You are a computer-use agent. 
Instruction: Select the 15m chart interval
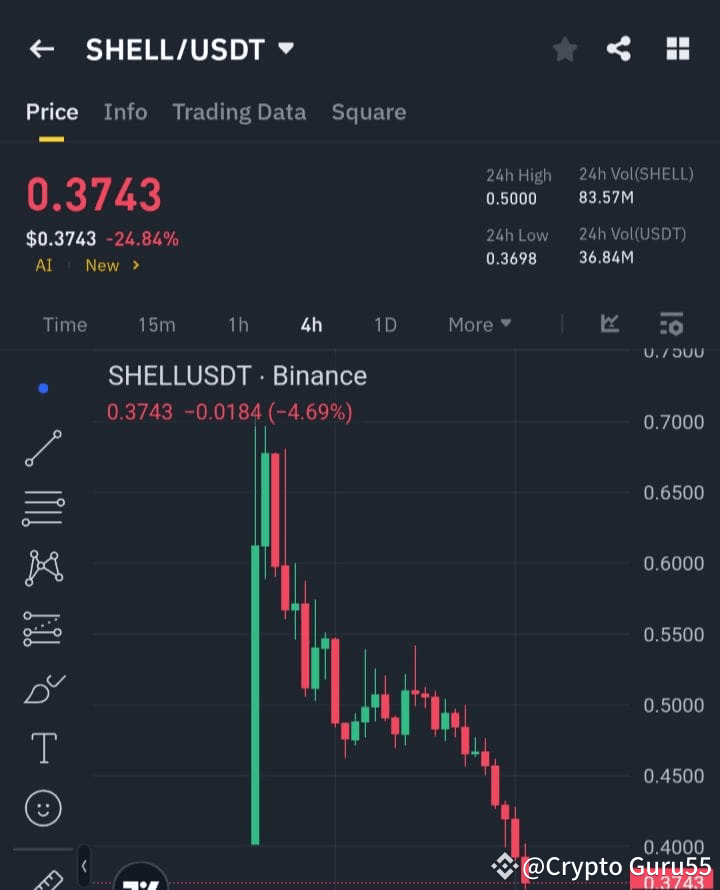pyautogui.click(x=157, y=325)
